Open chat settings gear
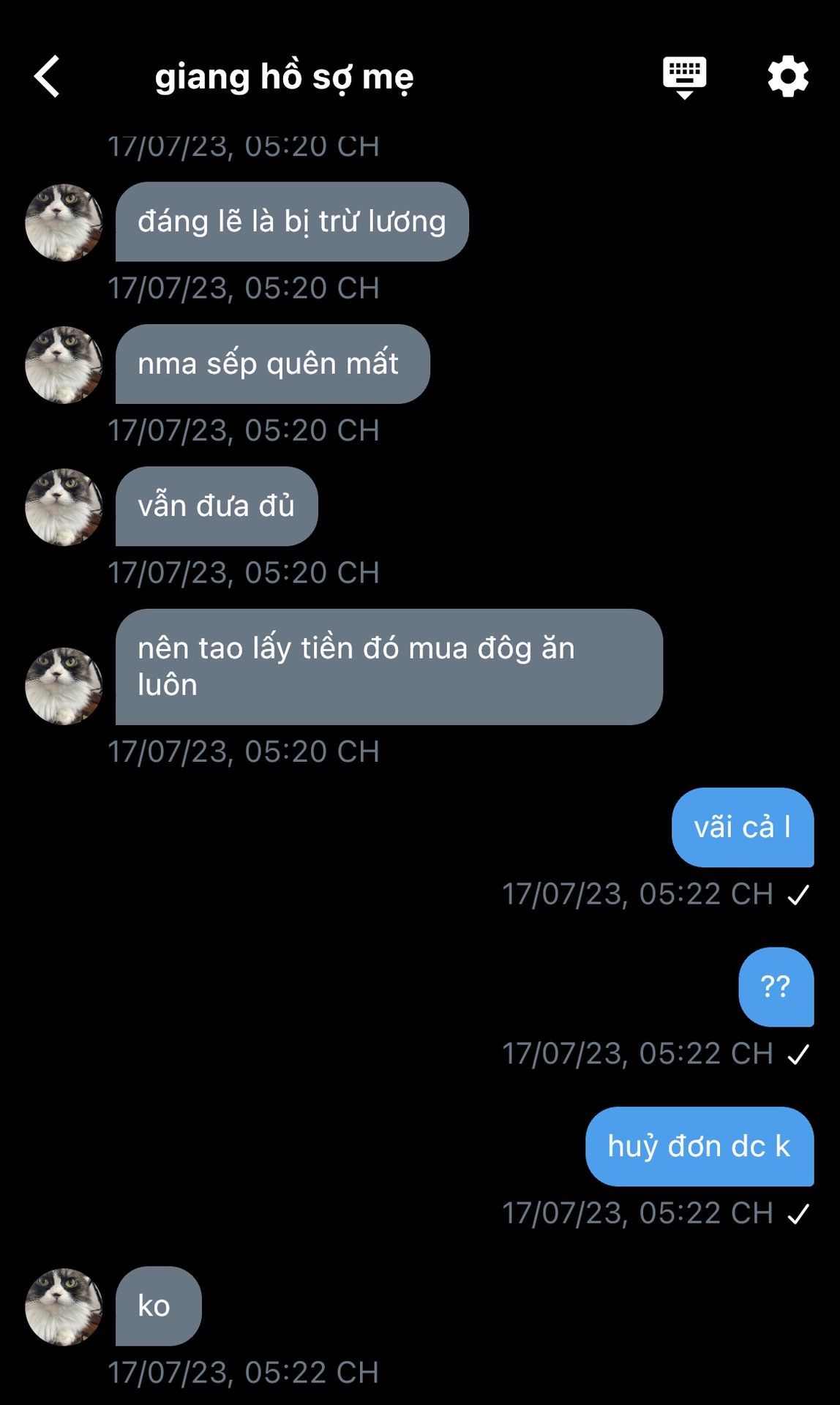The image size is (840, 1405). click(x=788, y=77)
